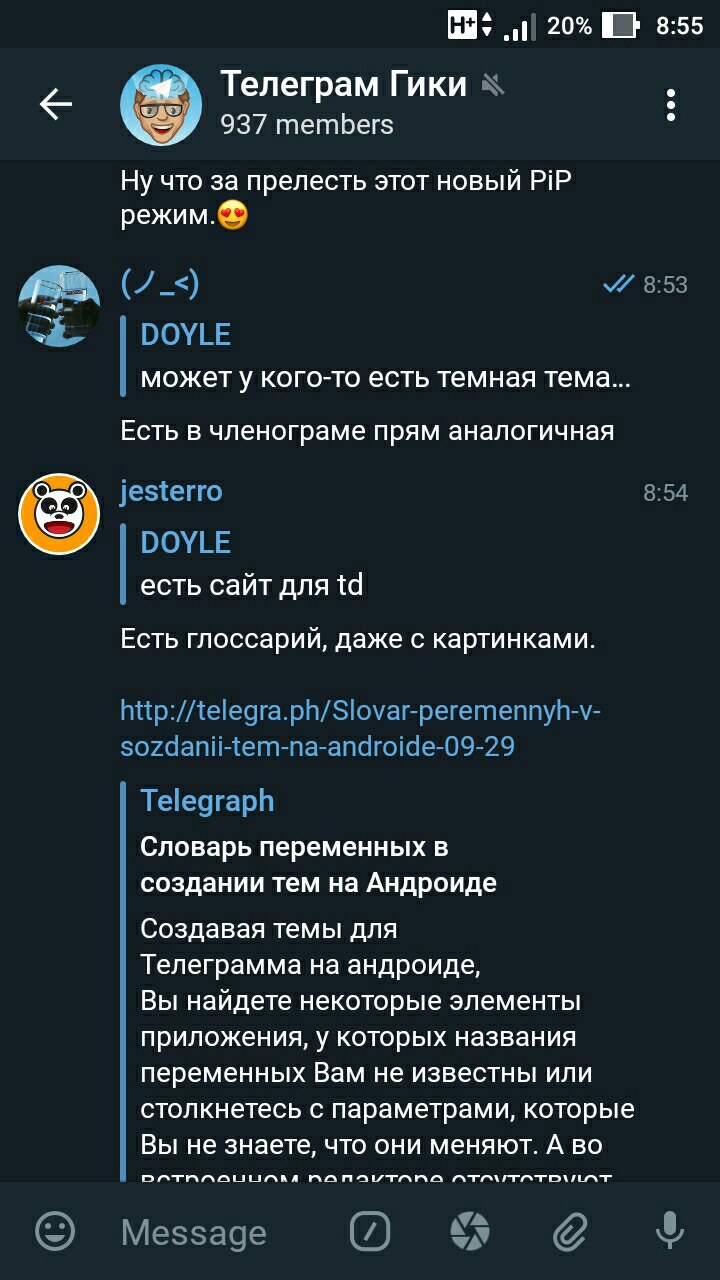Attach a file with the paperclip
This screenshot has width=720, height=1280.
pyautogui.click(x=570, y=1231)
